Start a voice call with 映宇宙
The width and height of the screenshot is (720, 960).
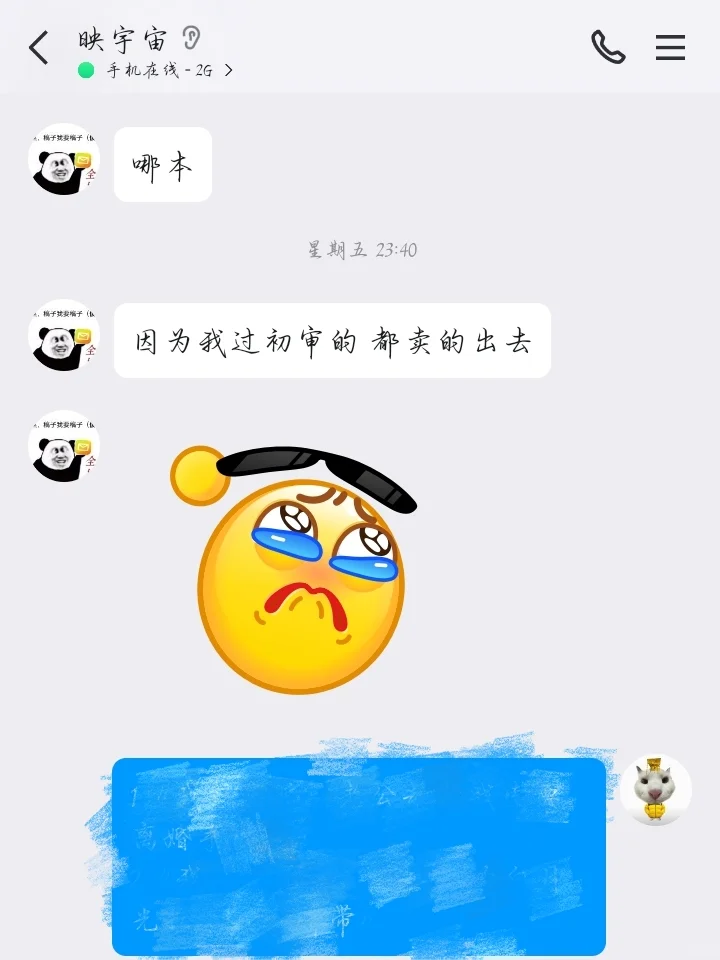coord(607,47)
